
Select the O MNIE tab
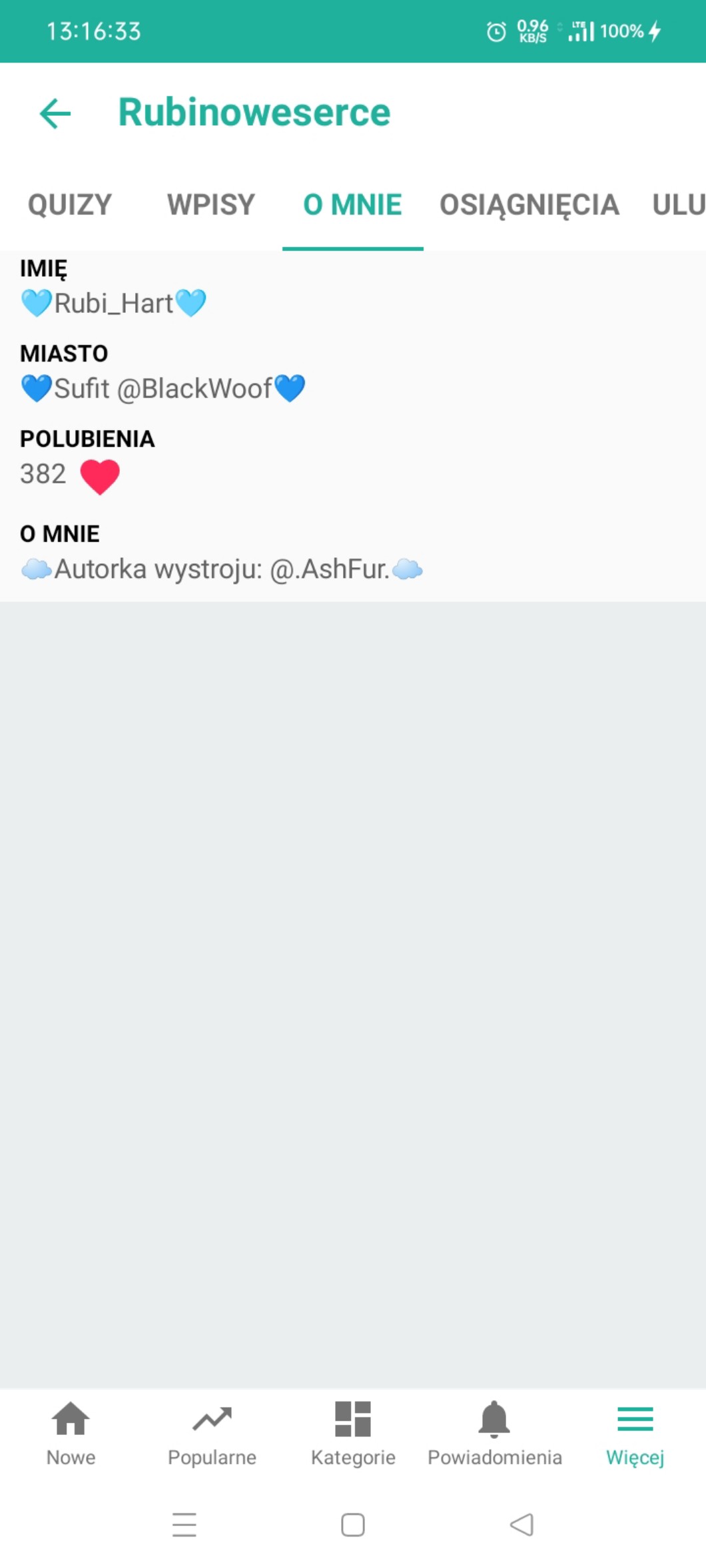352,204
